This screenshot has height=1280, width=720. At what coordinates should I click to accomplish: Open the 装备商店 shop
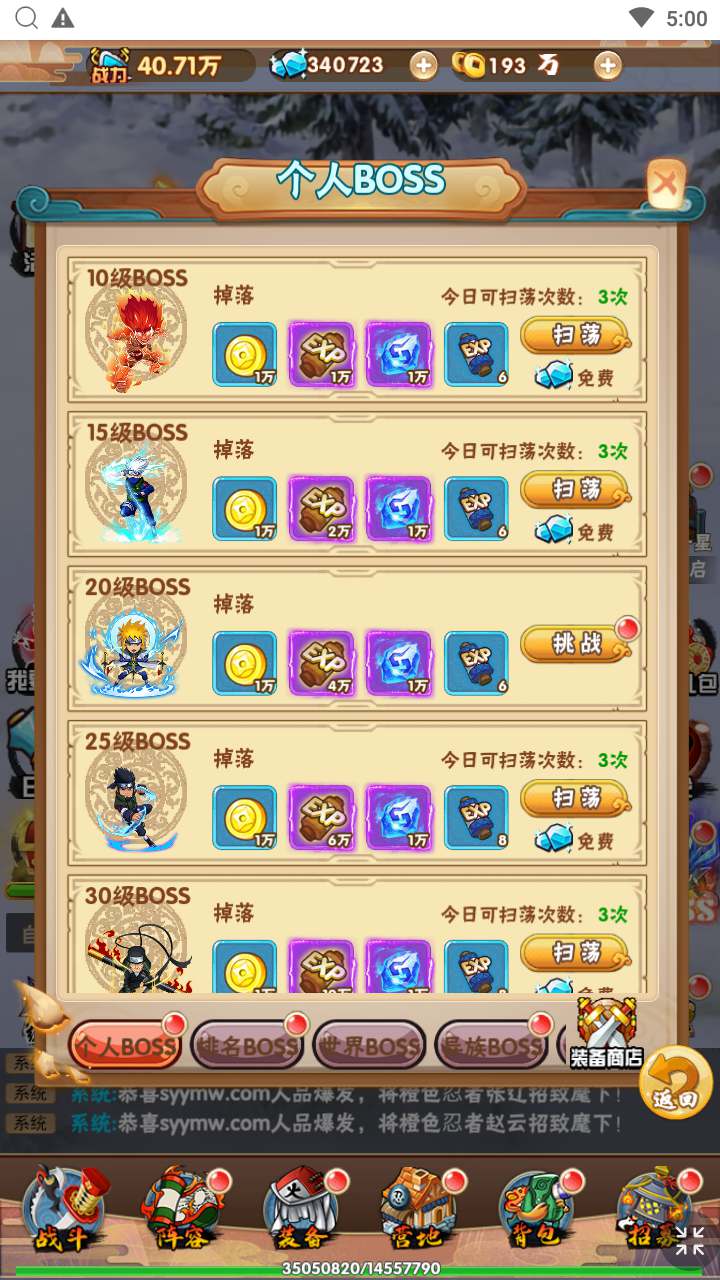click(606, 1032)
